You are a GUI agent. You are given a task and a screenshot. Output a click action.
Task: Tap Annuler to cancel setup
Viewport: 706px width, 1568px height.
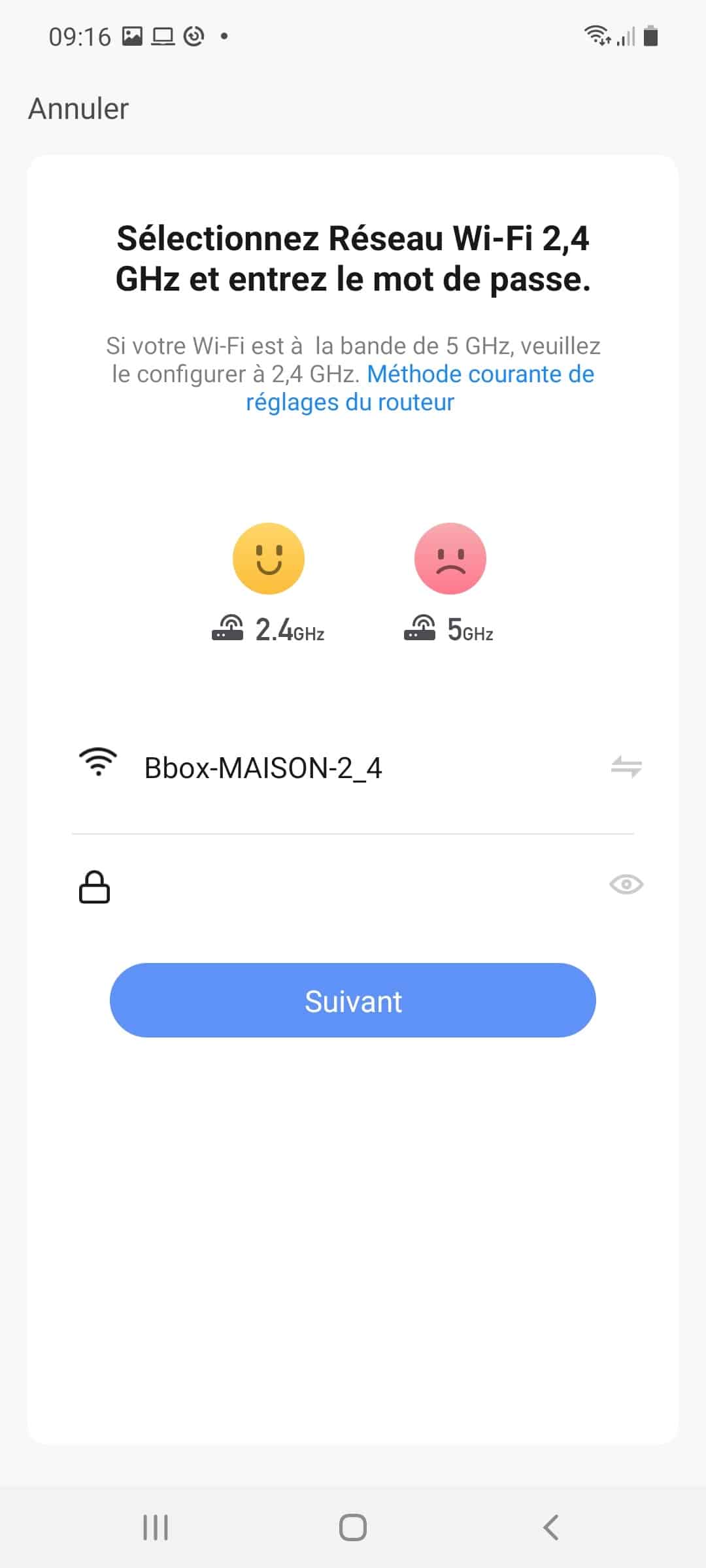78,108
